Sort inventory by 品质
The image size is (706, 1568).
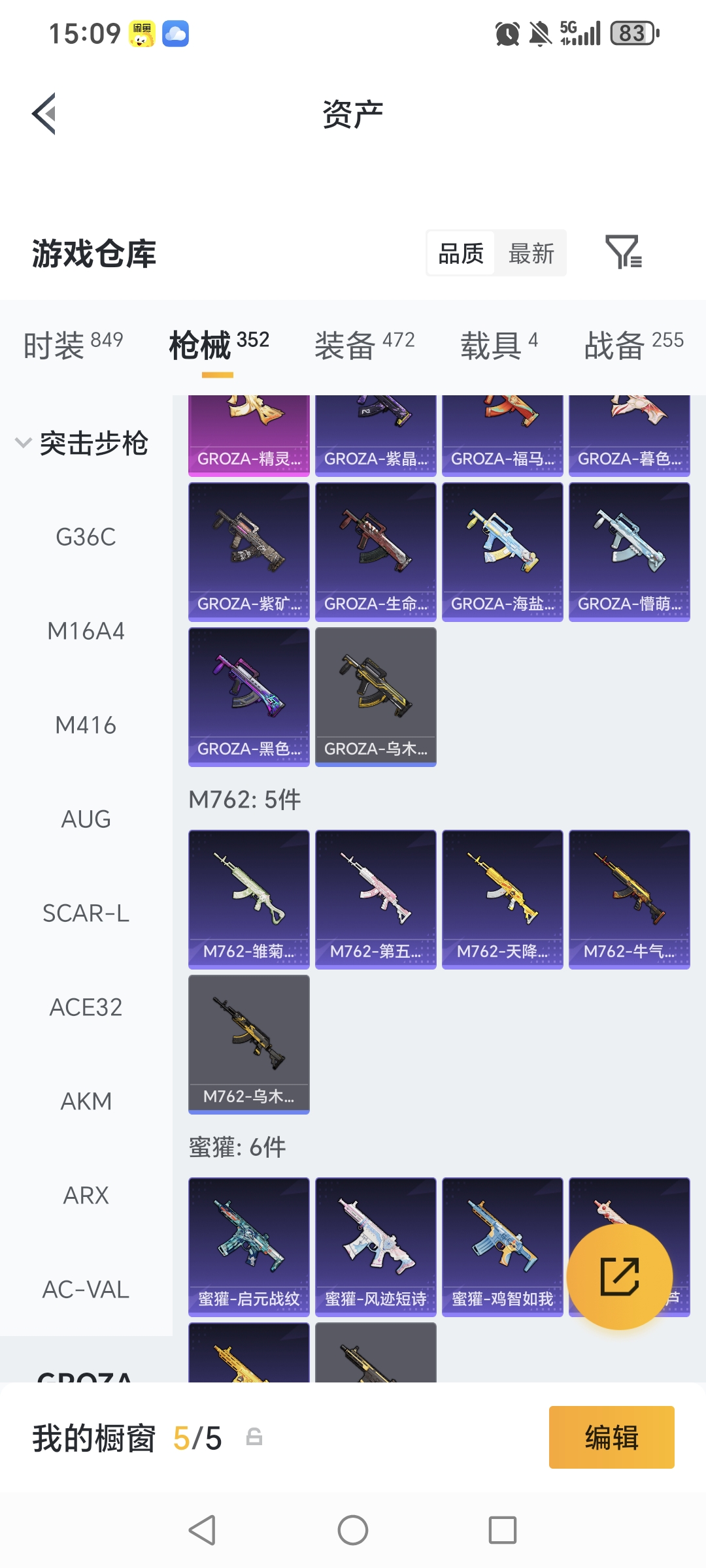(461, 253)
